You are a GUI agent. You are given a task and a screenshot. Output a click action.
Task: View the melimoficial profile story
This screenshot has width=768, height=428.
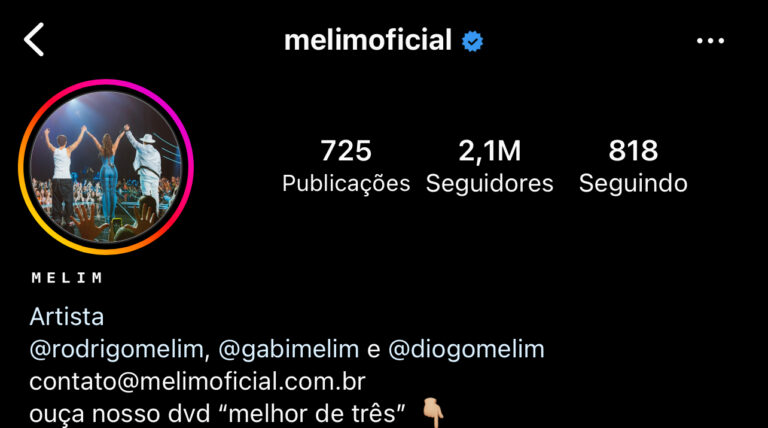105,167
